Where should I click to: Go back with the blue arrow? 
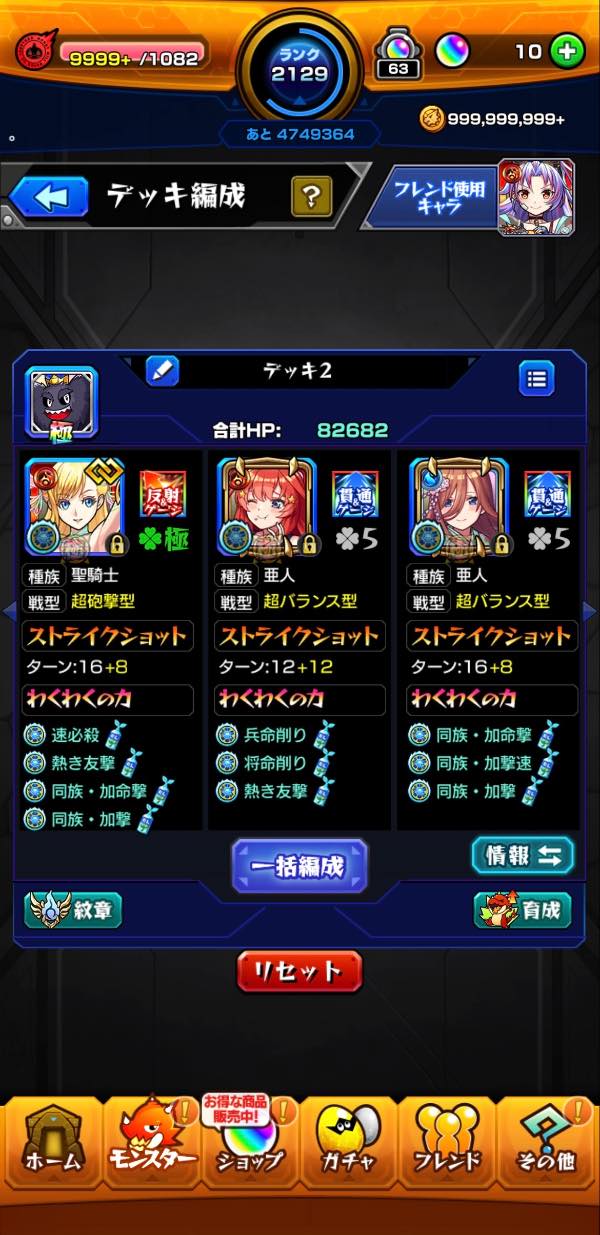(x=50, y=196)
